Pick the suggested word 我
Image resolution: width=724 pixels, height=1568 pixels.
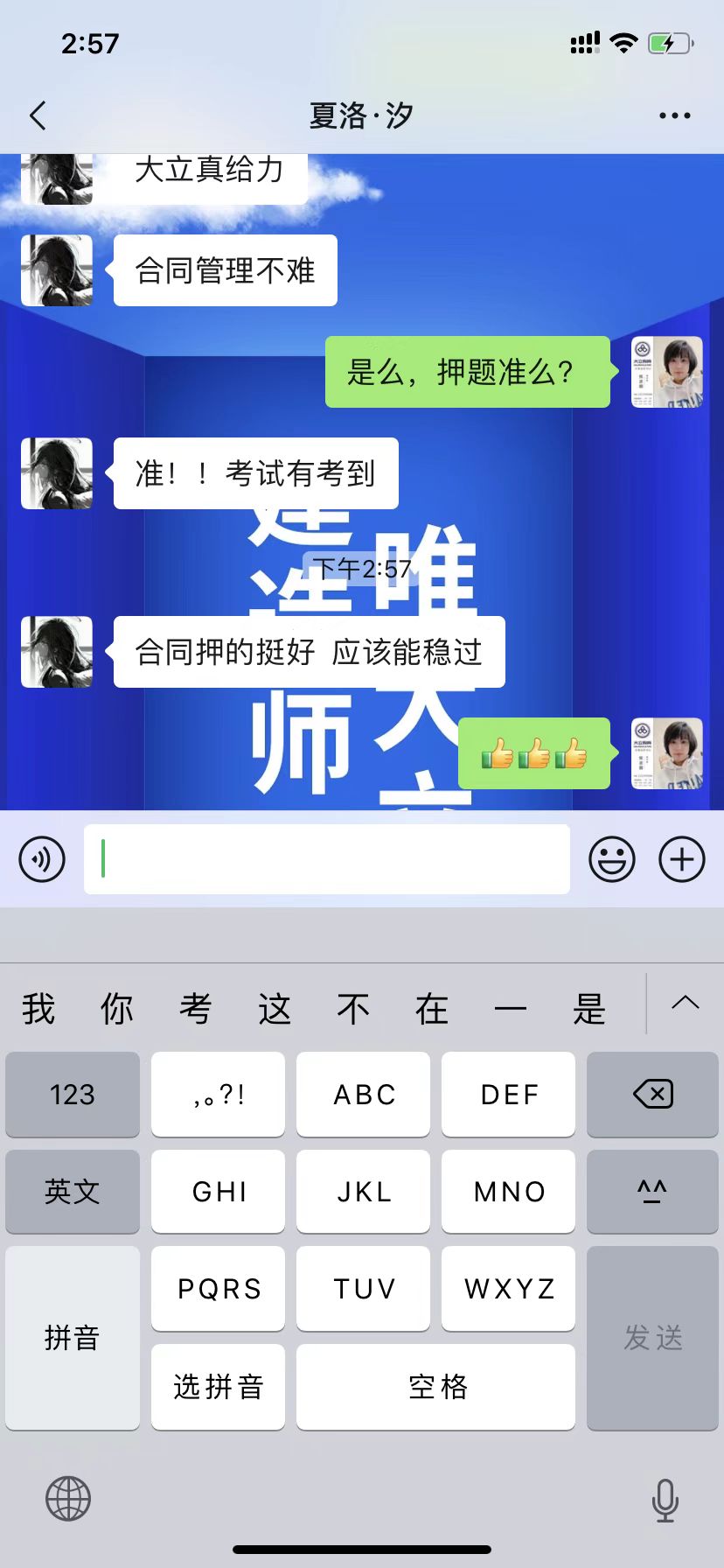pyautogui.click(x=38, y=1009)
